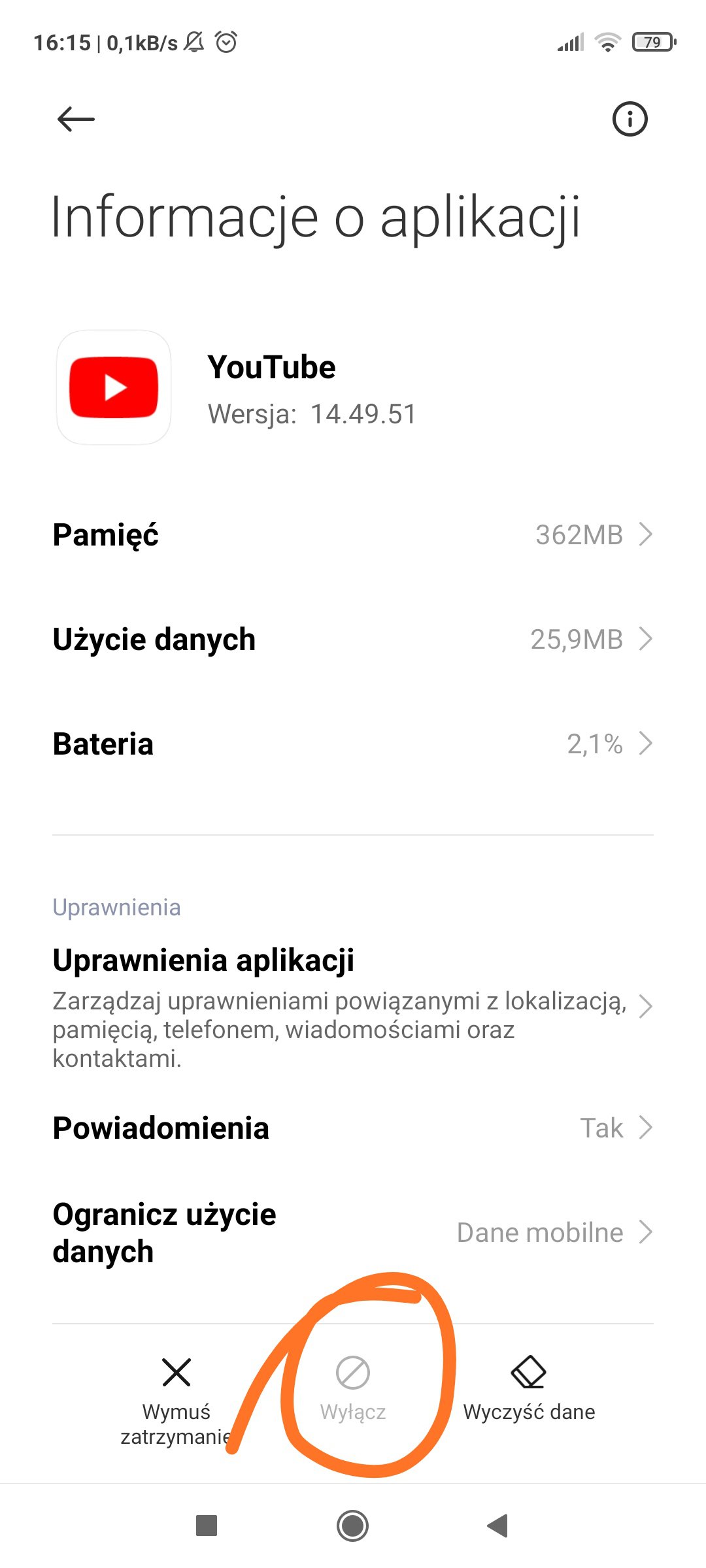Open Ogranicz użycie danych setting
Viewport: 706px width, 1568px height.
tap(353, 1233)
